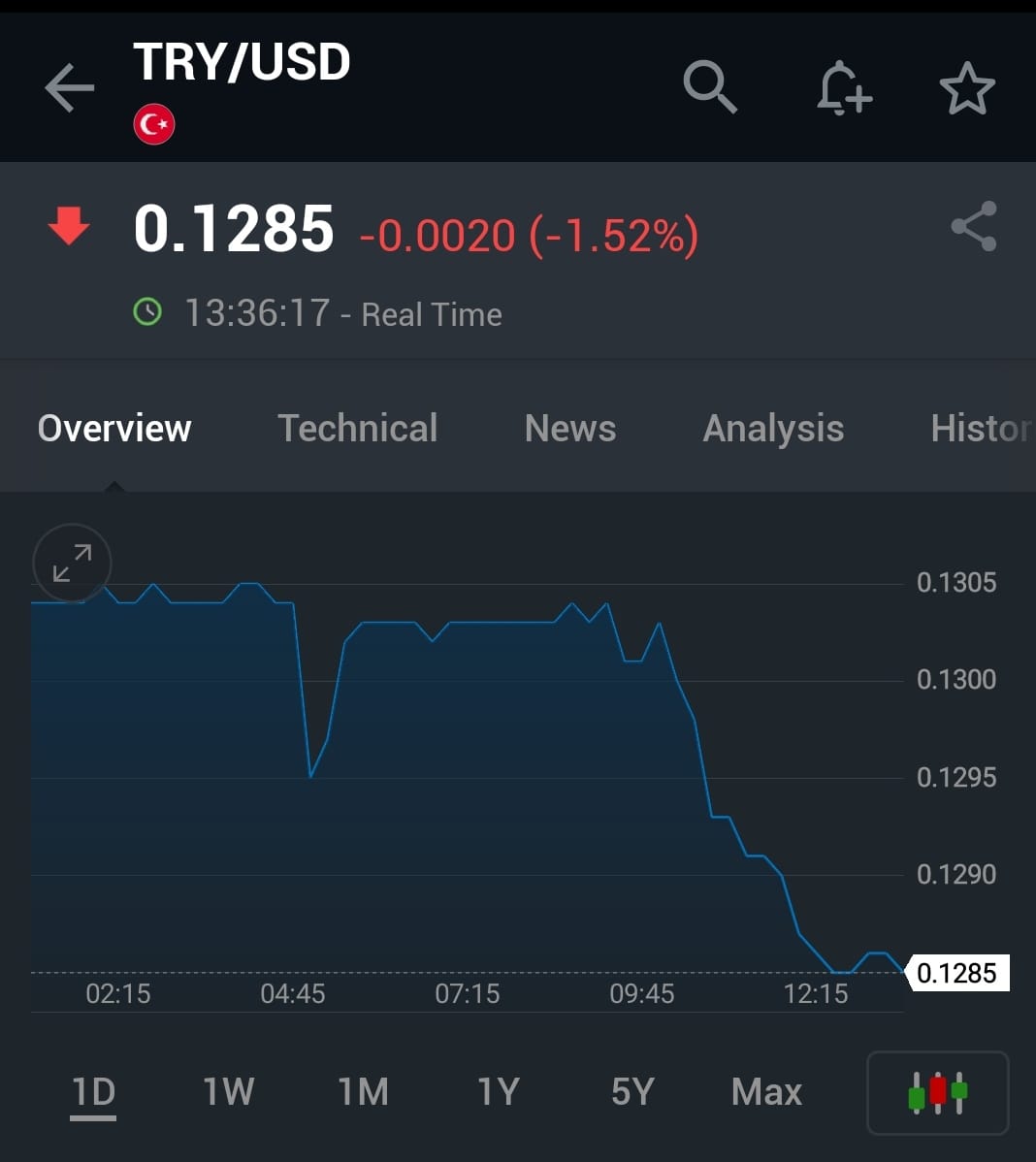View the Analysis tab
The height and width of the screenshot is (1162, 1036).
773,428
